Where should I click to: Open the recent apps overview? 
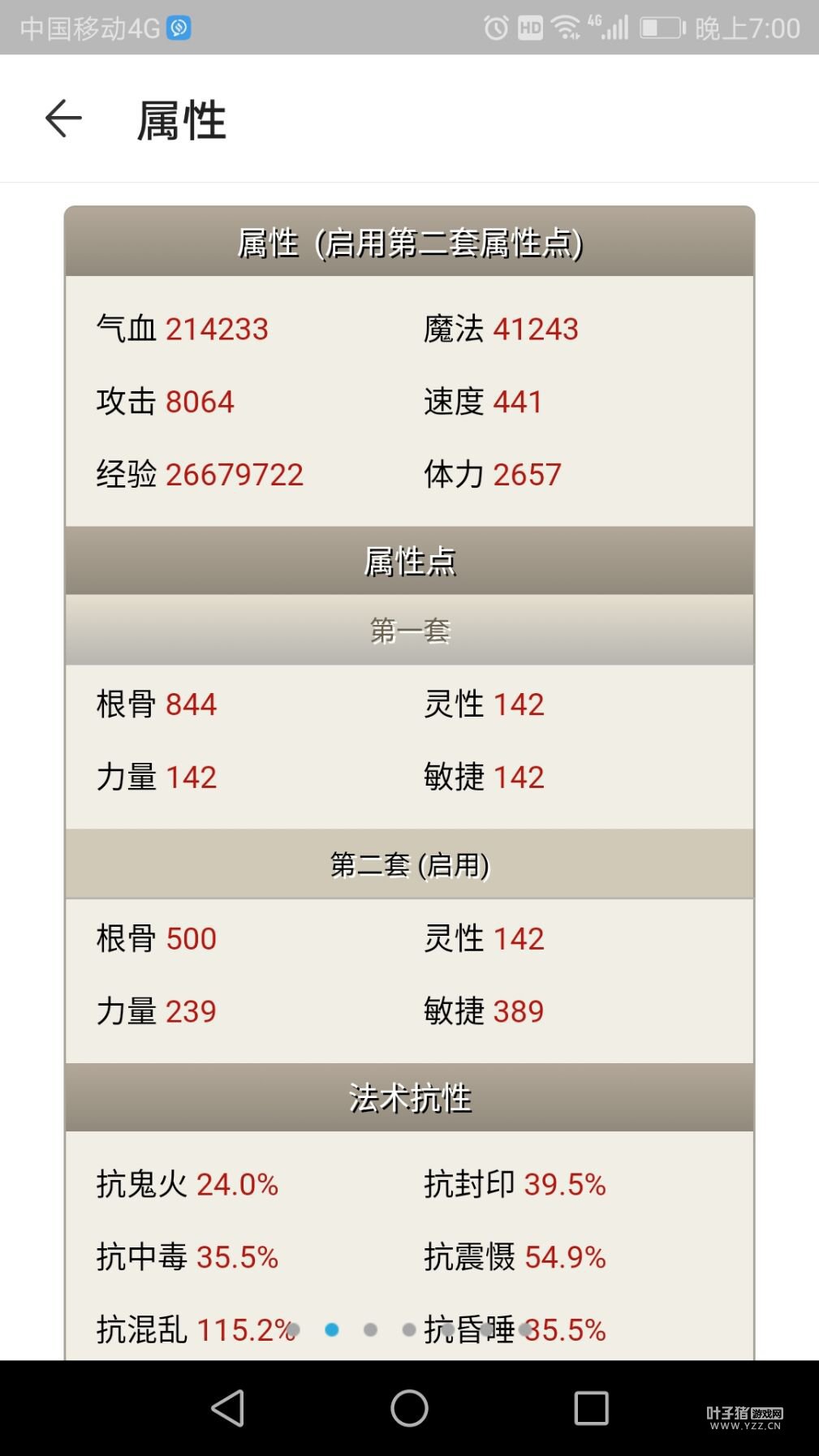[591, 1408]
